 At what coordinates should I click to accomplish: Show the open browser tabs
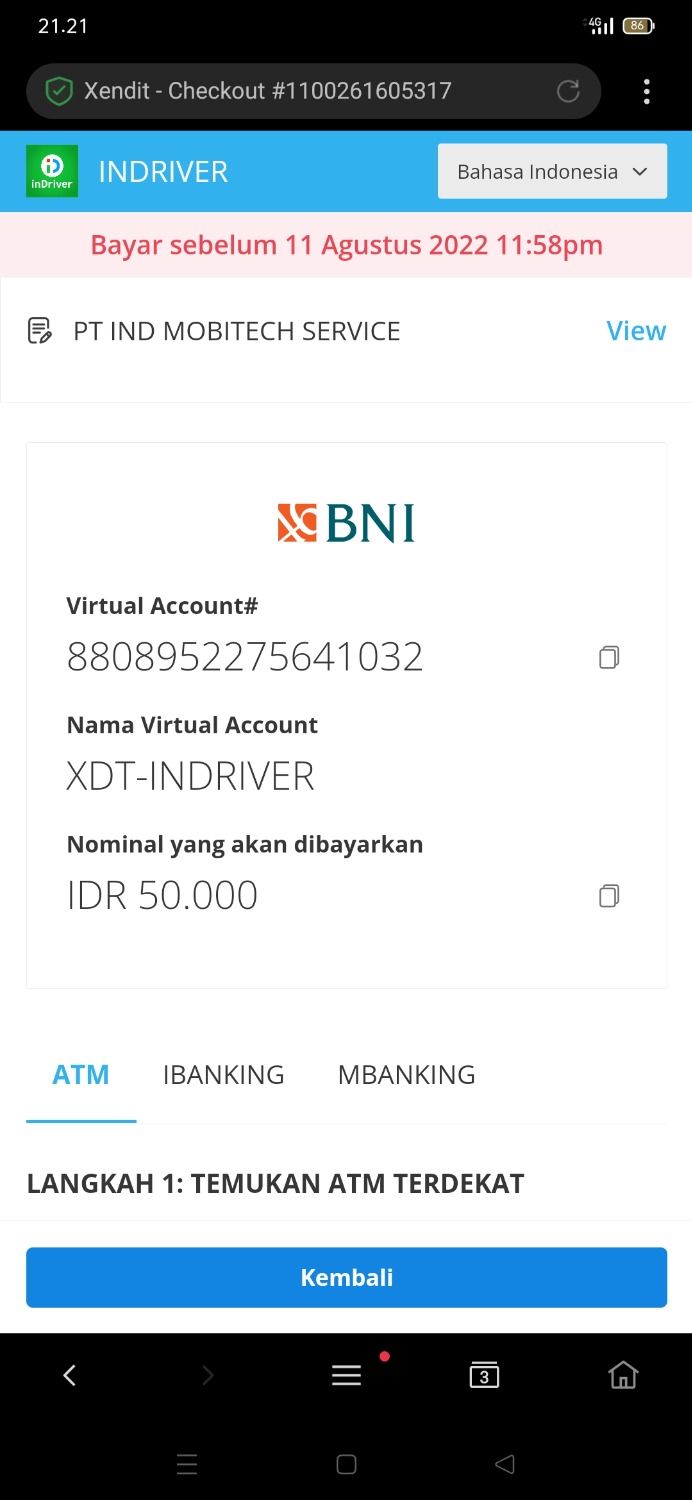484,1376
